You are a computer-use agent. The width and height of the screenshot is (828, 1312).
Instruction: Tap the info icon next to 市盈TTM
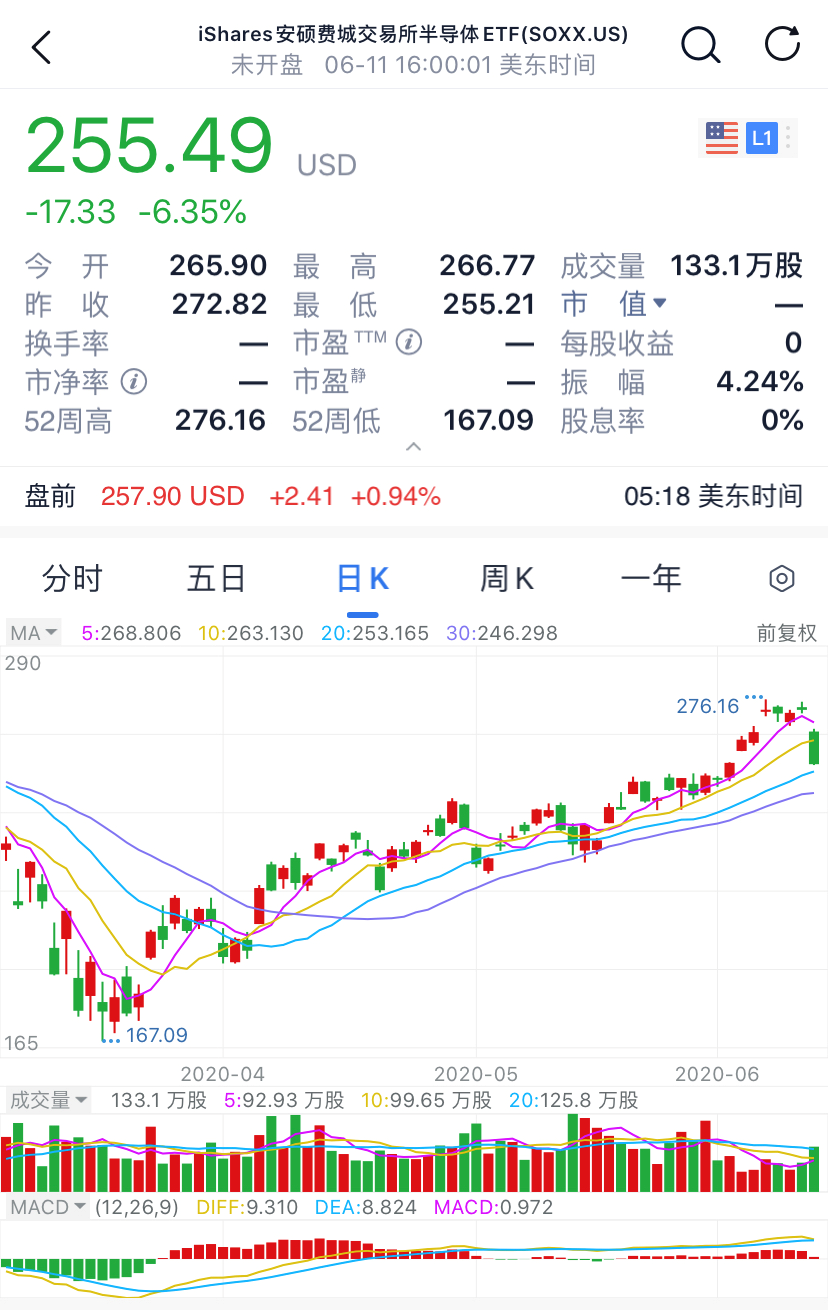click(408, 343)
